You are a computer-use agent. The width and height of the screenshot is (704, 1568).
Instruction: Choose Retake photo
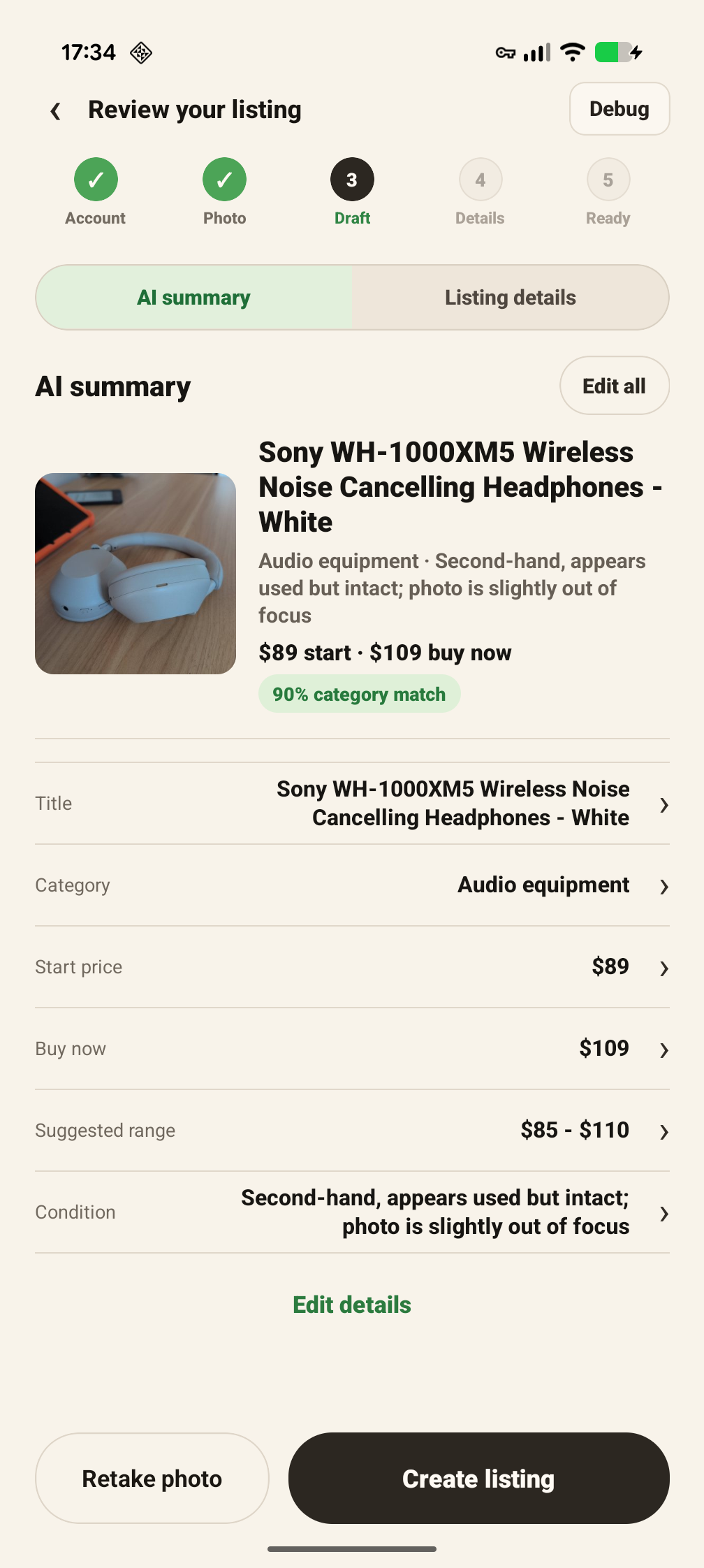(x=152, y=1479)
